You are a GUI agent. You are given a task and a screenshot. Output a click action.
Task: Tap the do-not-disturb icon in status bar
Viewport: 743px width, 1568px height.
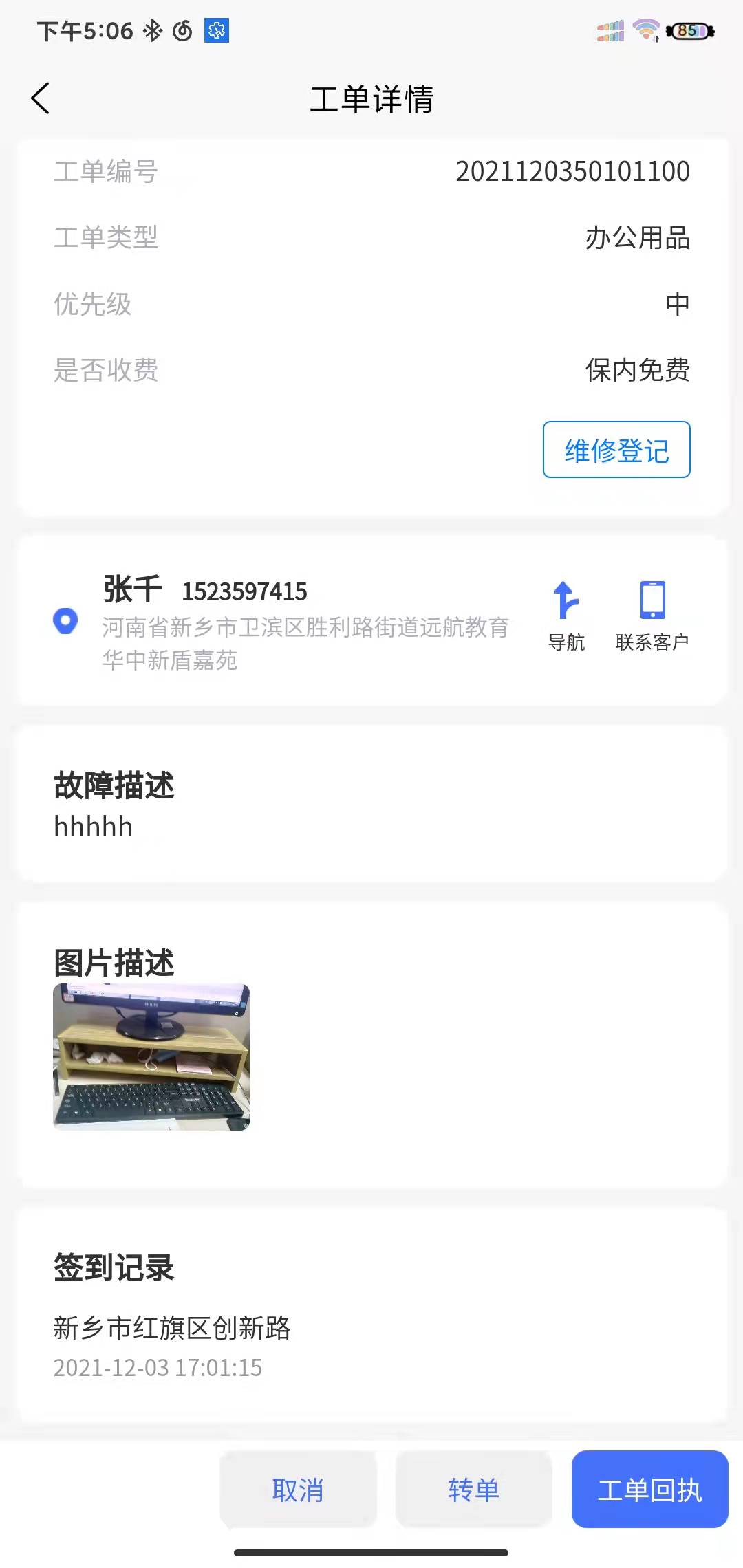182,30
